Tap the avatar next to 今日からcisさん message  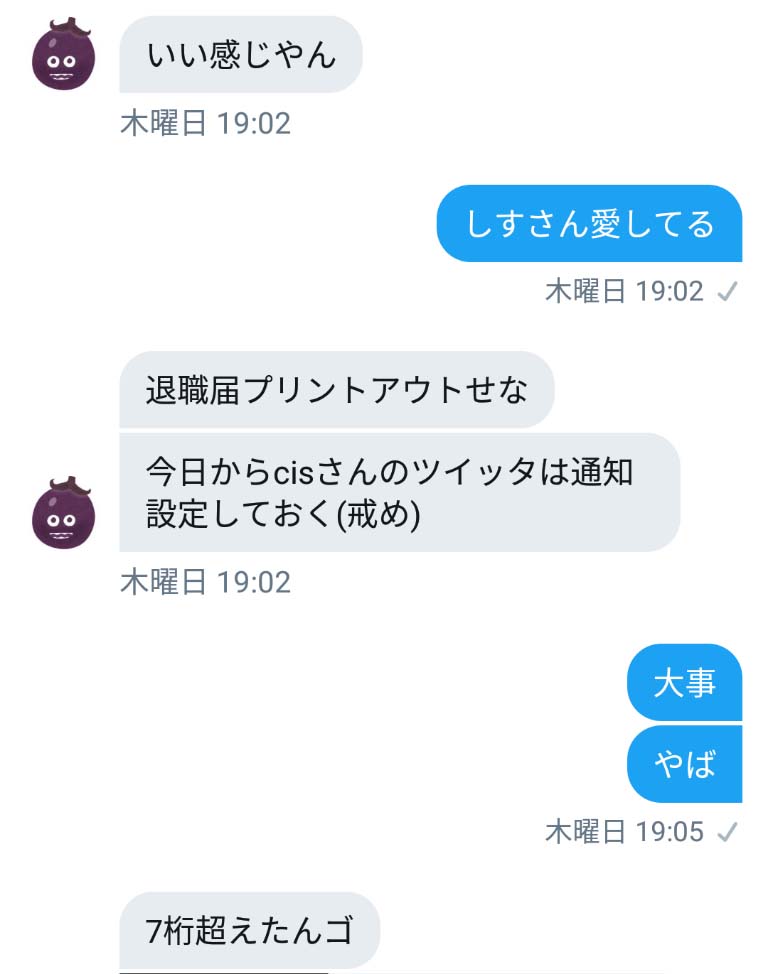point(63,513)
